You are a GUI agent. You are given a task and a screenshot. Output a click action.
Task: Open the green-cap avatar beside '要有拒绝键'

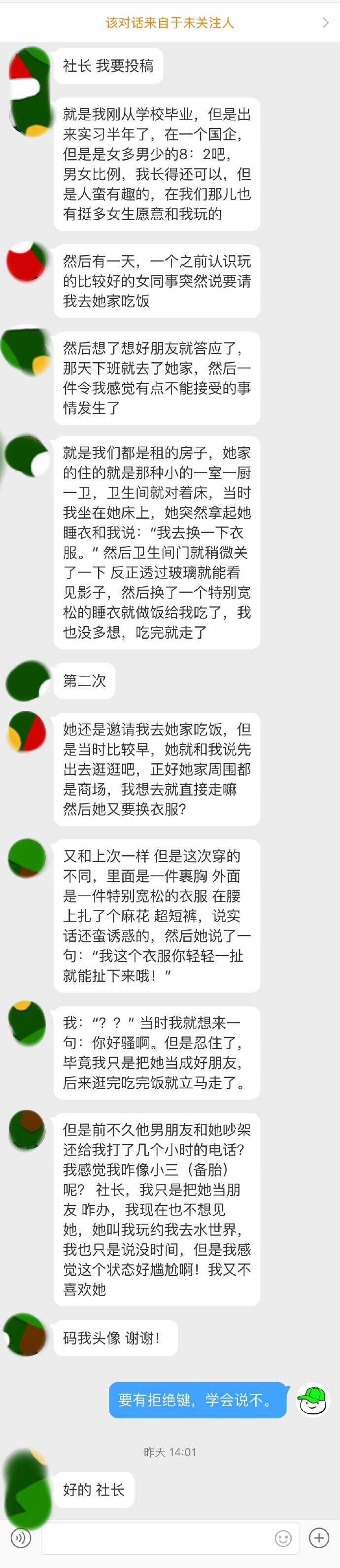312,1400
